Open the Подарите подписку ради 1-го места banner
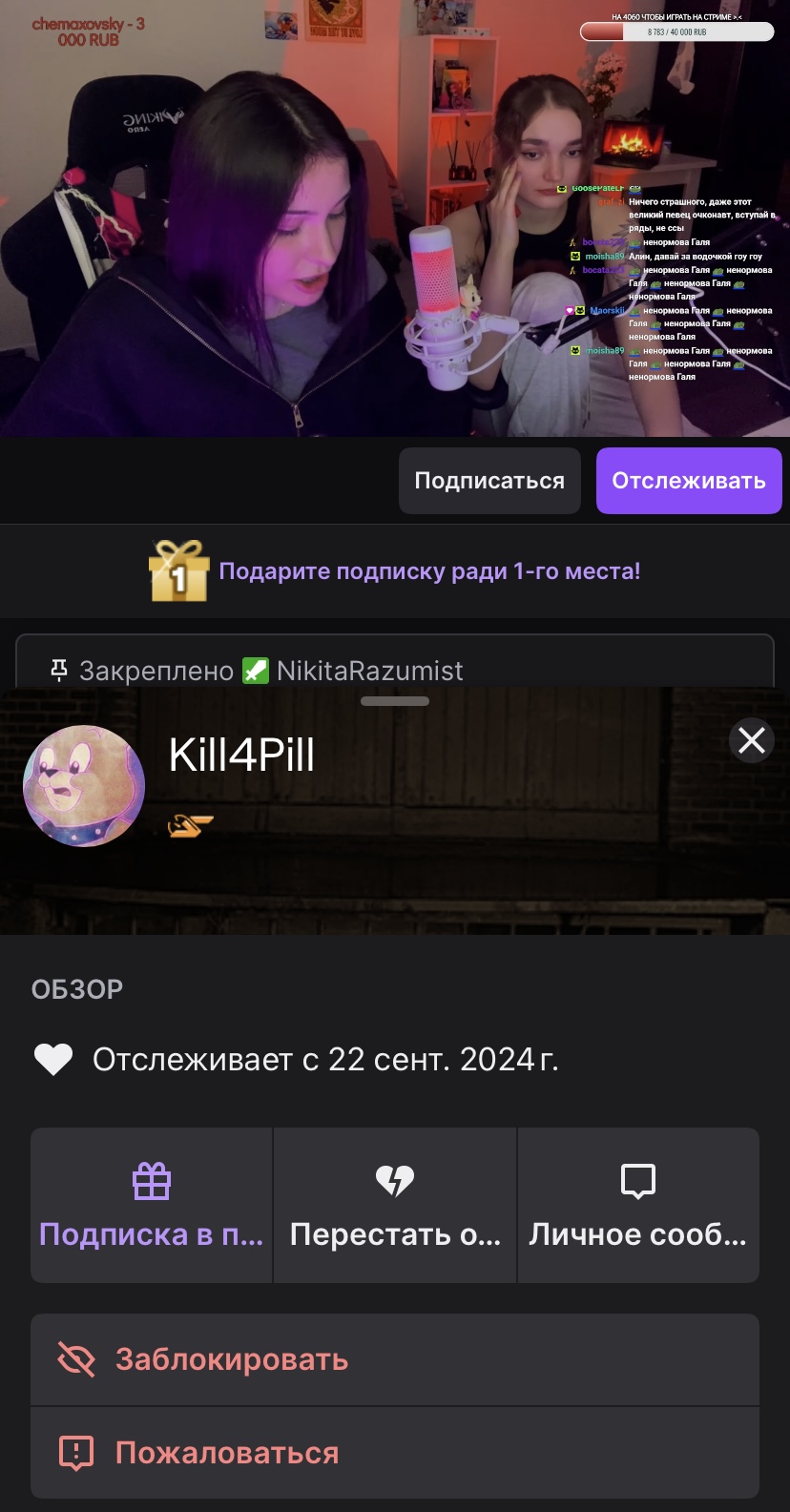 click(x=395, y=571)
